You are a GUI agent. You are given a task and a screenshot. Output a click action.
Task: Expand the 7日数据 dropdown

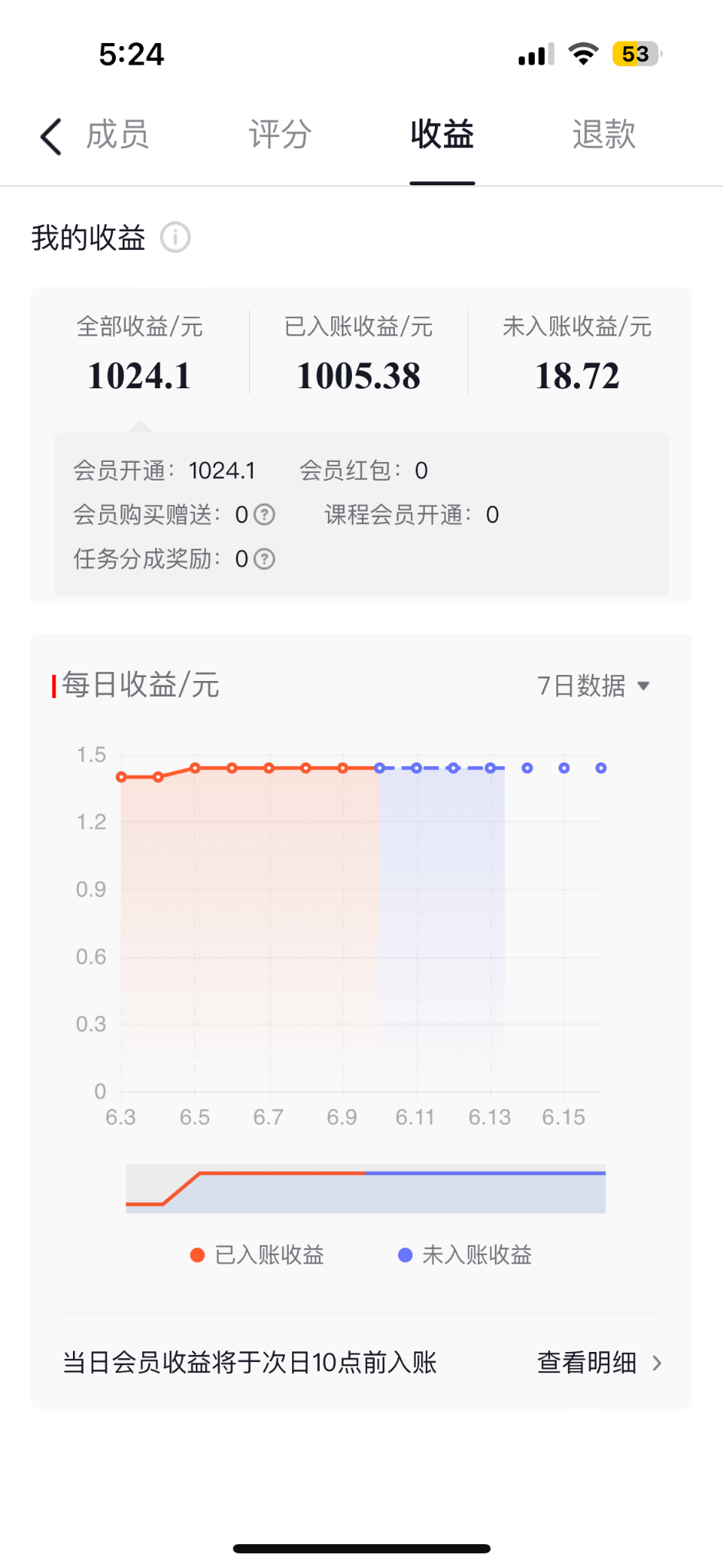pos(593,686)
